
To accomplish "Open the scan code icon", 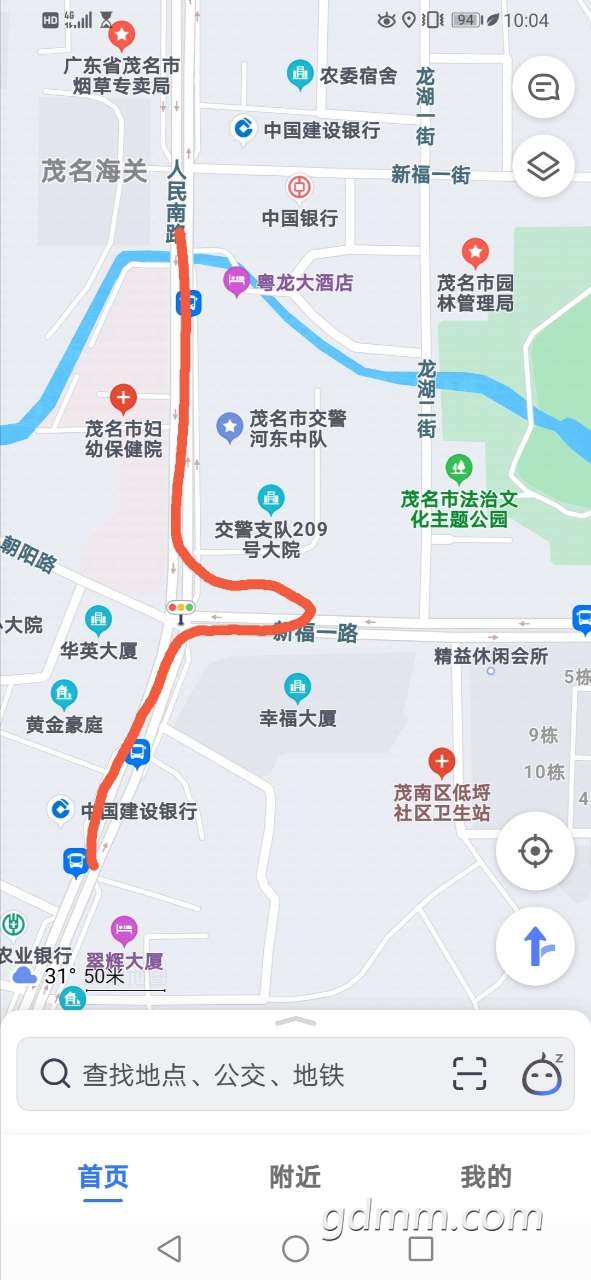I will point(469,1074).
